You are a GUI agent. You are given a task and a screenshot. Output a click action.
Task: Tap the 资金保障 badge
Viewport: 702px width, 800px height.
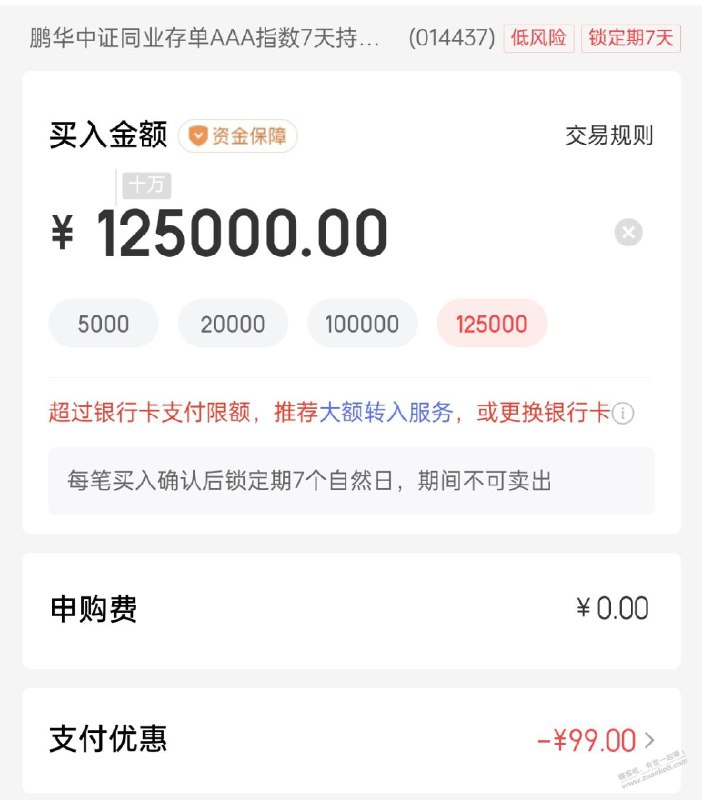pyautogui.click(x=238, y=136)
